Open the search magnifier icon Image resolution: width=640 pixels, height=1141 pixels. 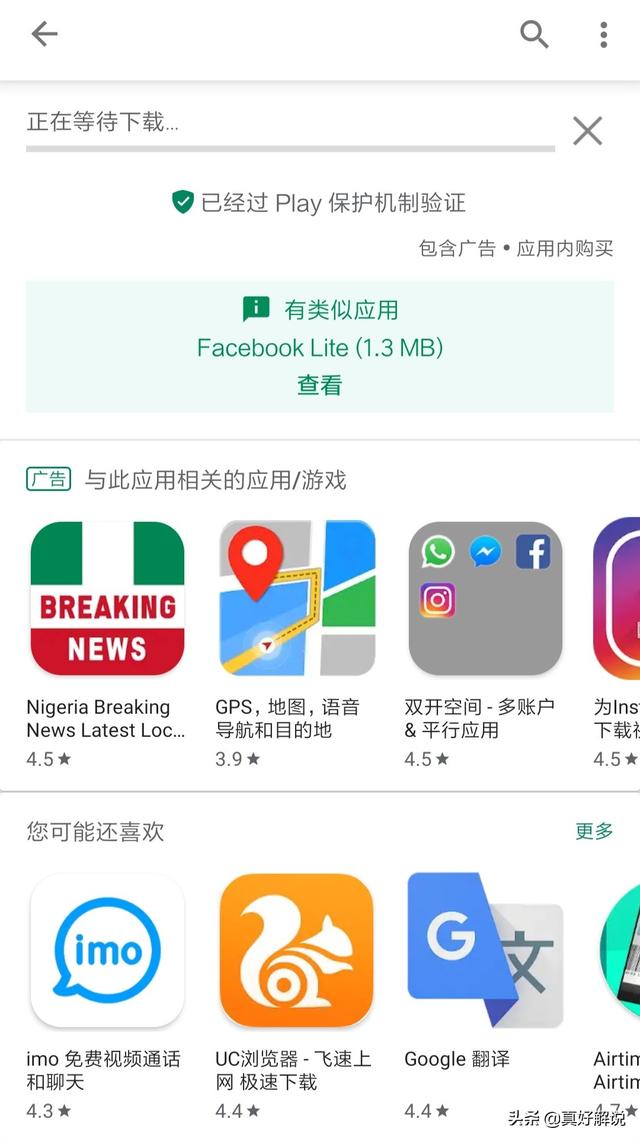click(x=535, y=35)
